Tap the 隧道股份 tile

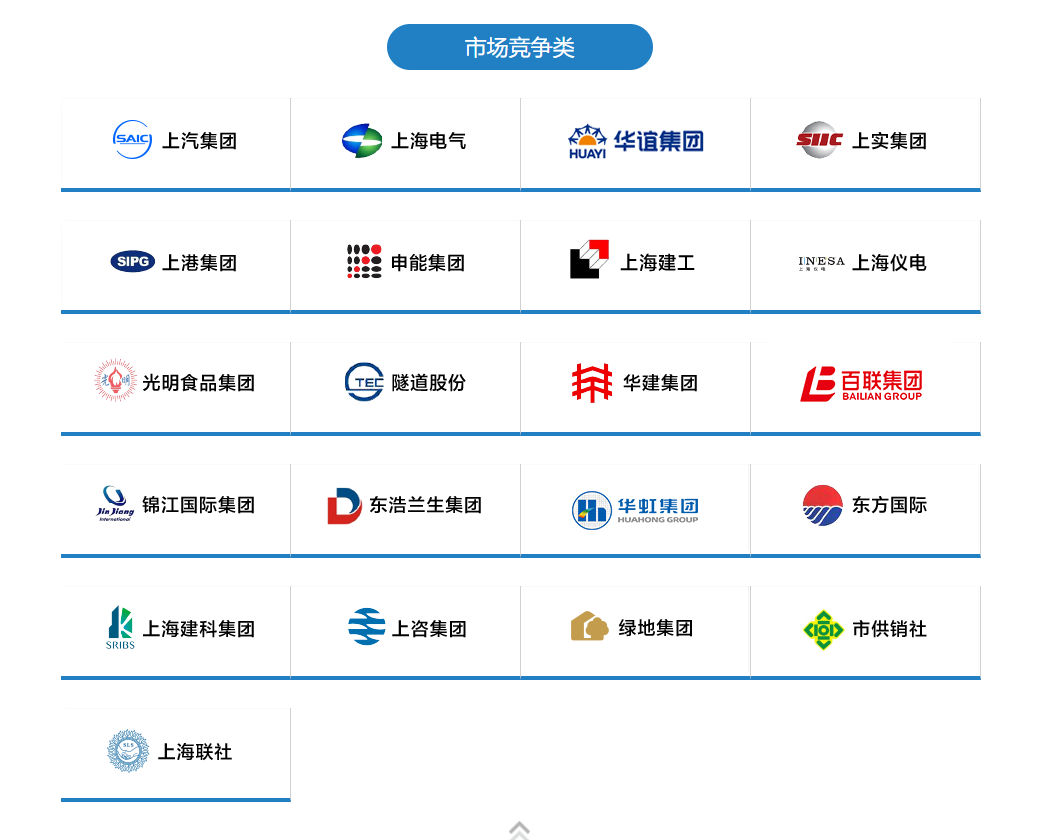(405, 383)
